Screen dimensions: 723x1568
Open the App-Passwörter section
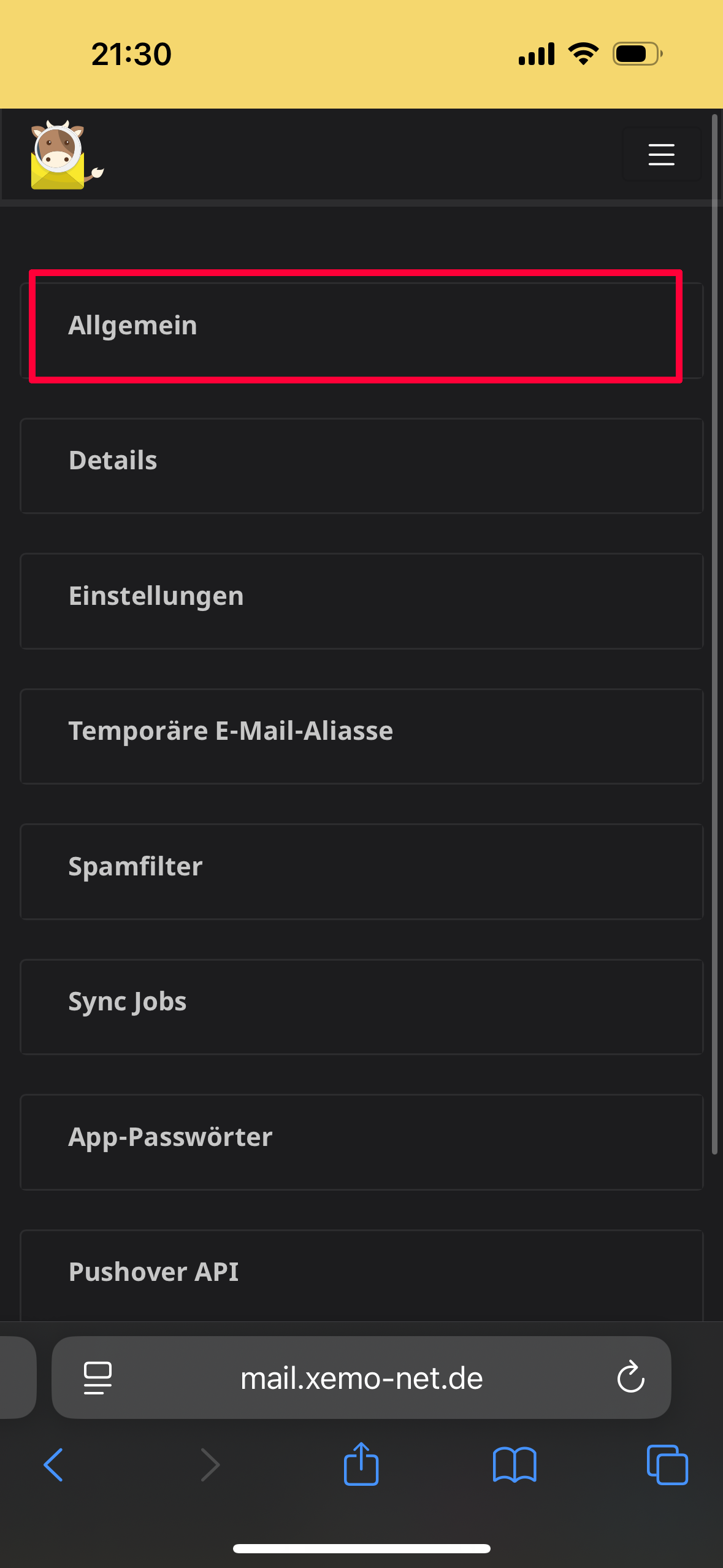361,1142
